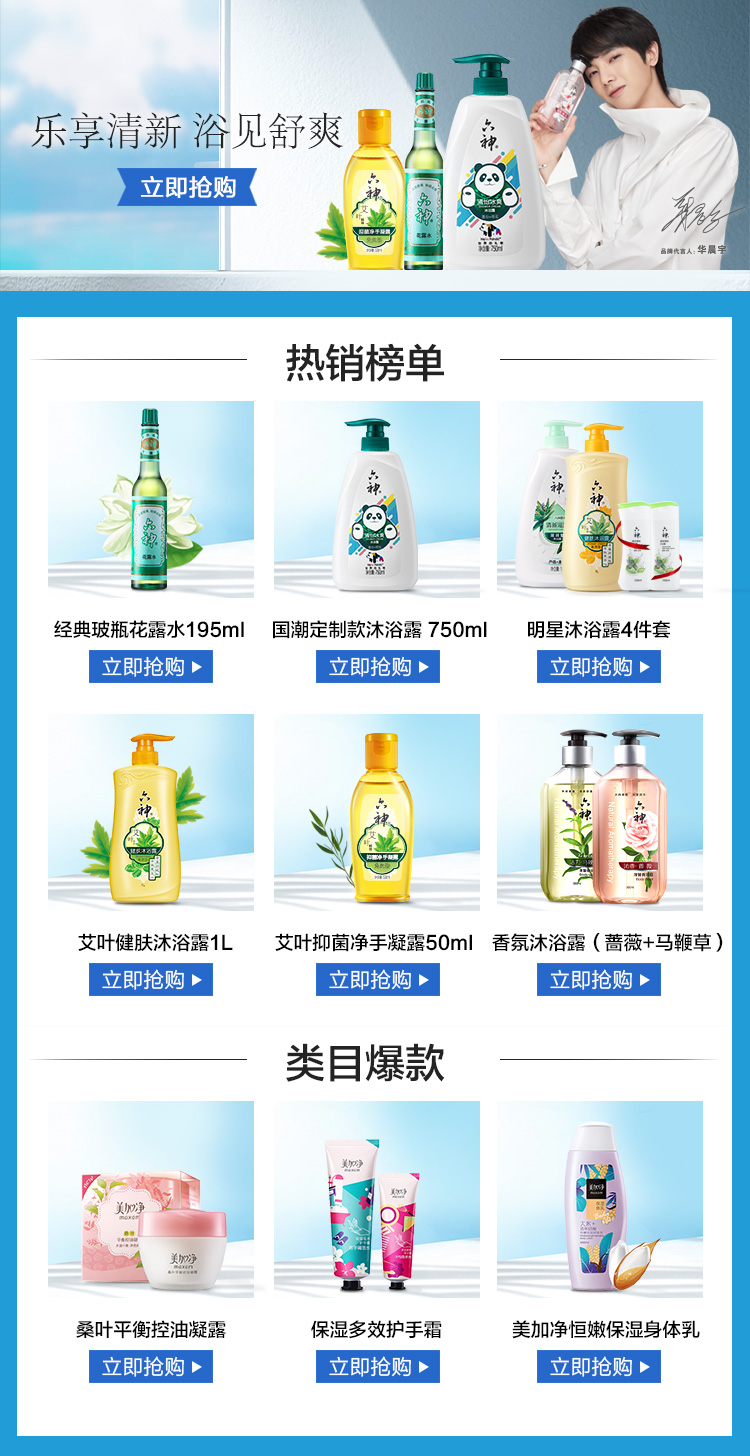Grab the 明星沐浴露4件套 deal
This screenshot has height=1456, width=750.
[x=599, y=667]
